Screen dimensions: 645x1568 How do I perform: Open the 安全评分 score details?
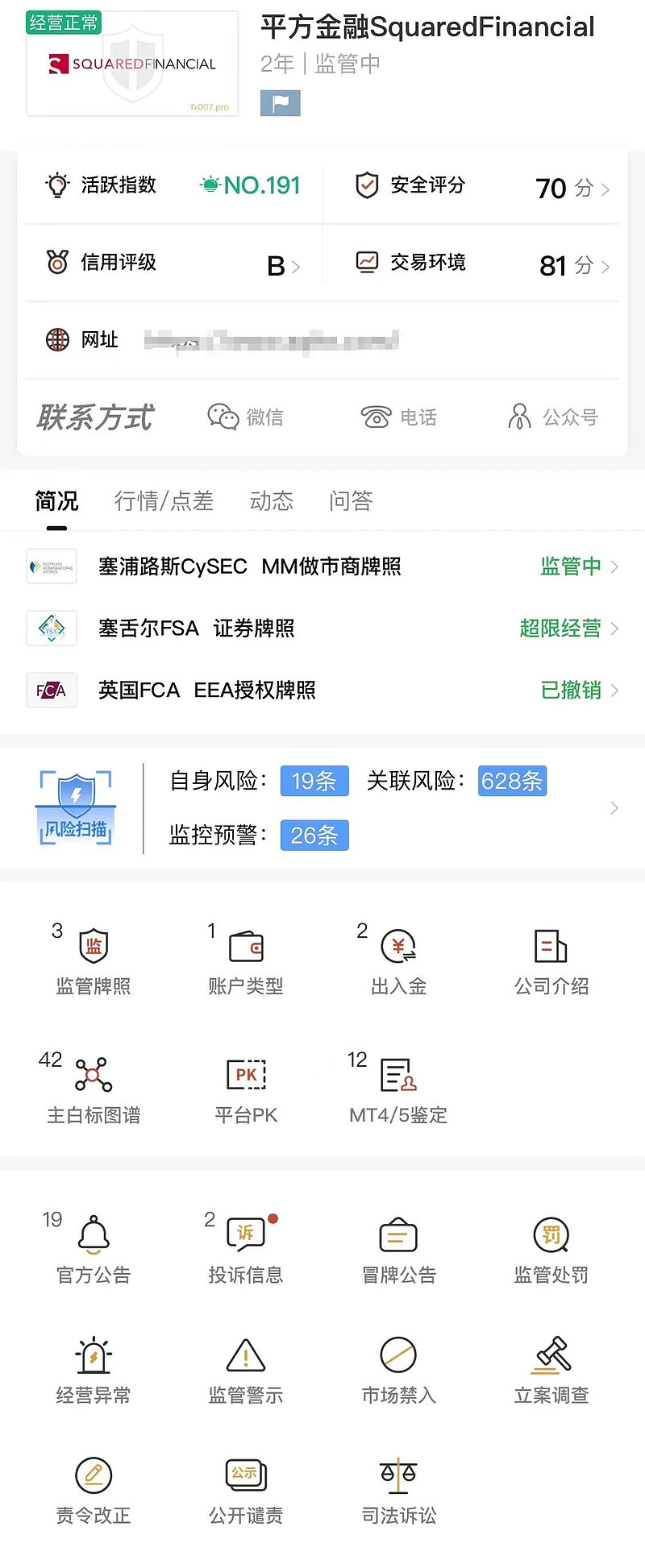482,187
